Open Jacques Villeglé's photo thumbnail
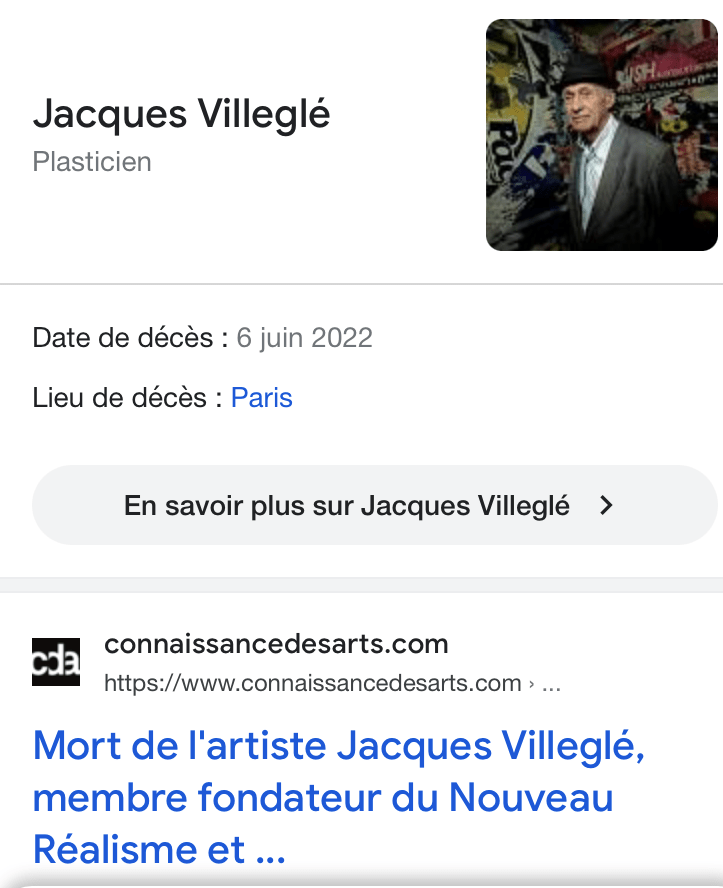723x888 pixels. (601, 135)
